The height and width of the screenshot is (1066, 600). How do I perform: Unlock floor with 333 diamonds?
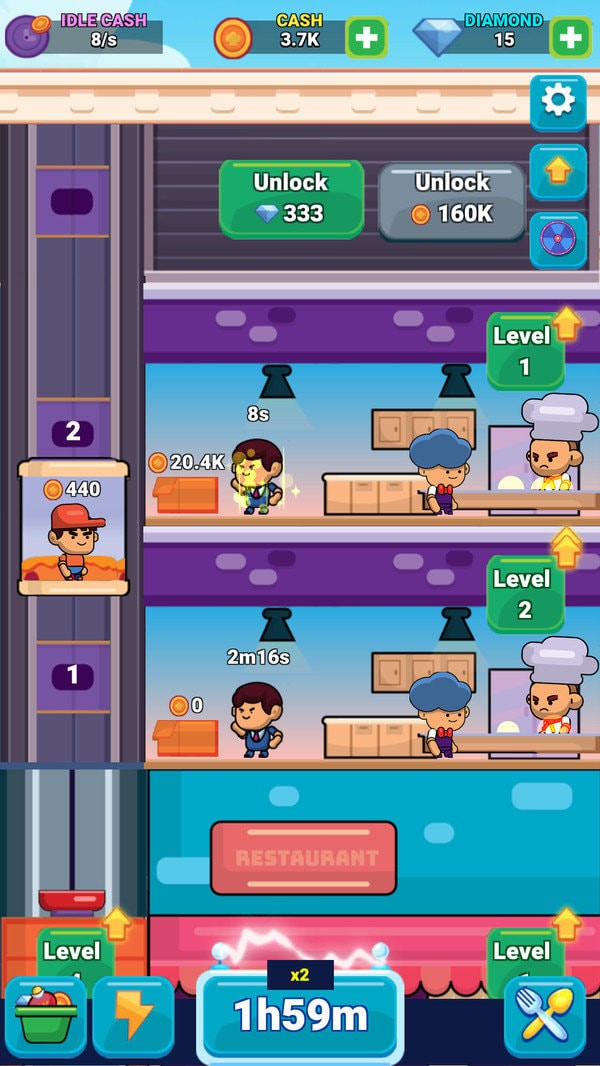click(x=291, y=198)
